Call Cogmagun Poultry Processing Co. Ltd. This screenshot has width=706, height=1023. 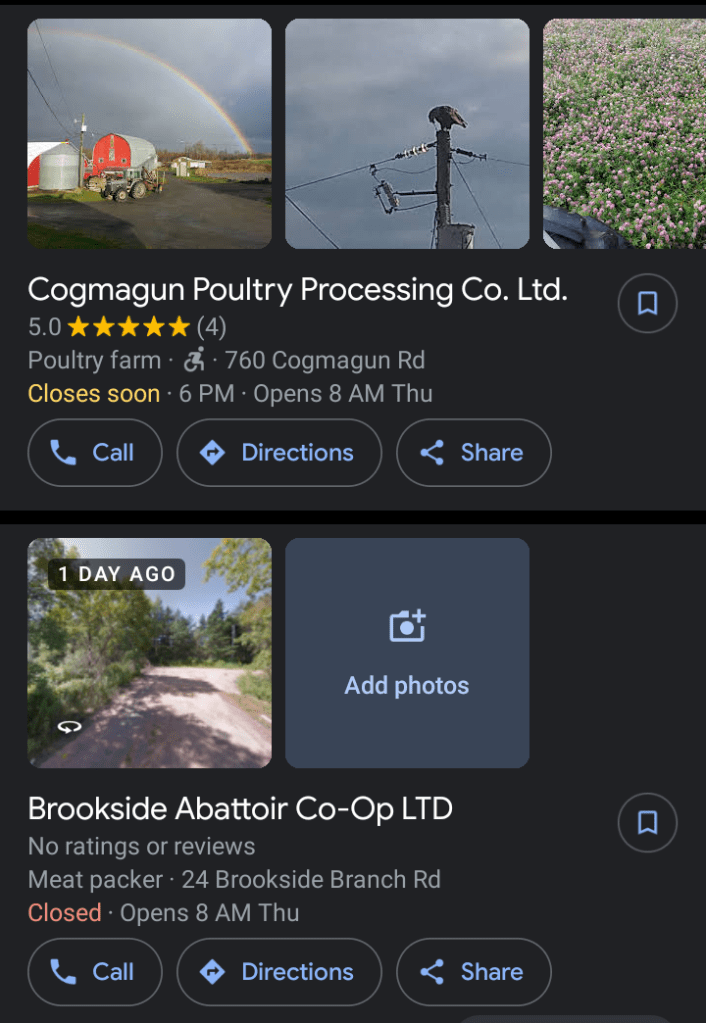pyautogui.click(x=95, y=453)
